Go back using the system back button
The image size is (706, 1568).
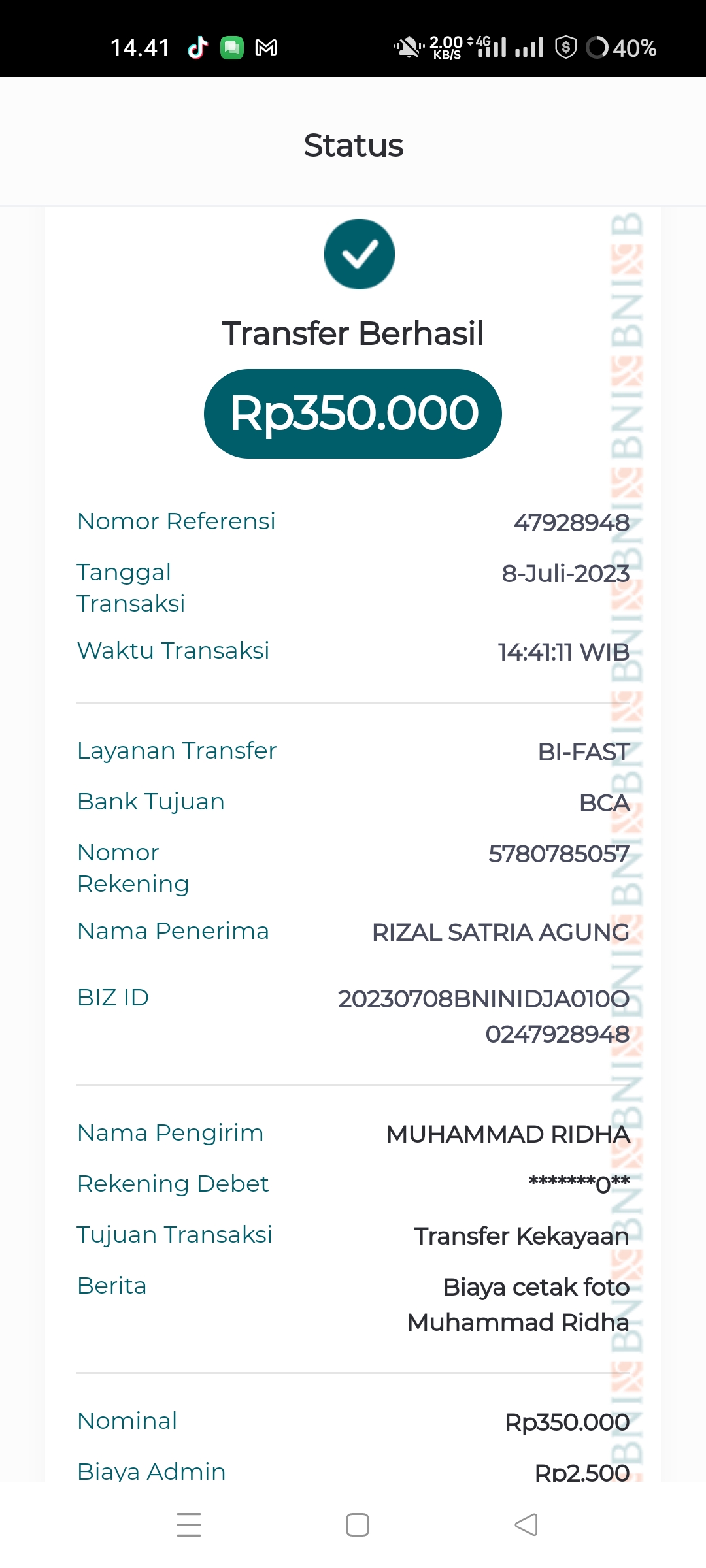click(526, 1525)
